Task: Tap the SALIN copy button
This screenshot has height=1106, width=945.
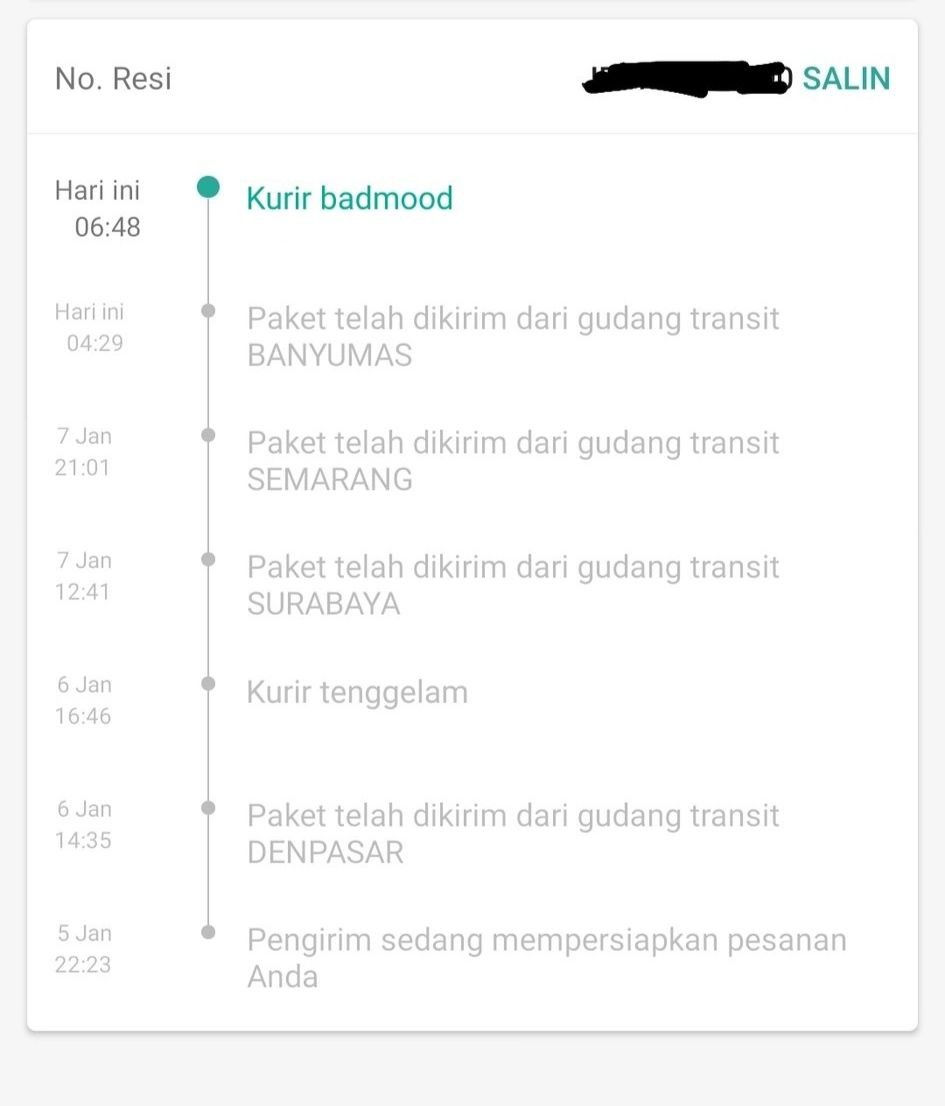Action: click(x=846, y=78)
